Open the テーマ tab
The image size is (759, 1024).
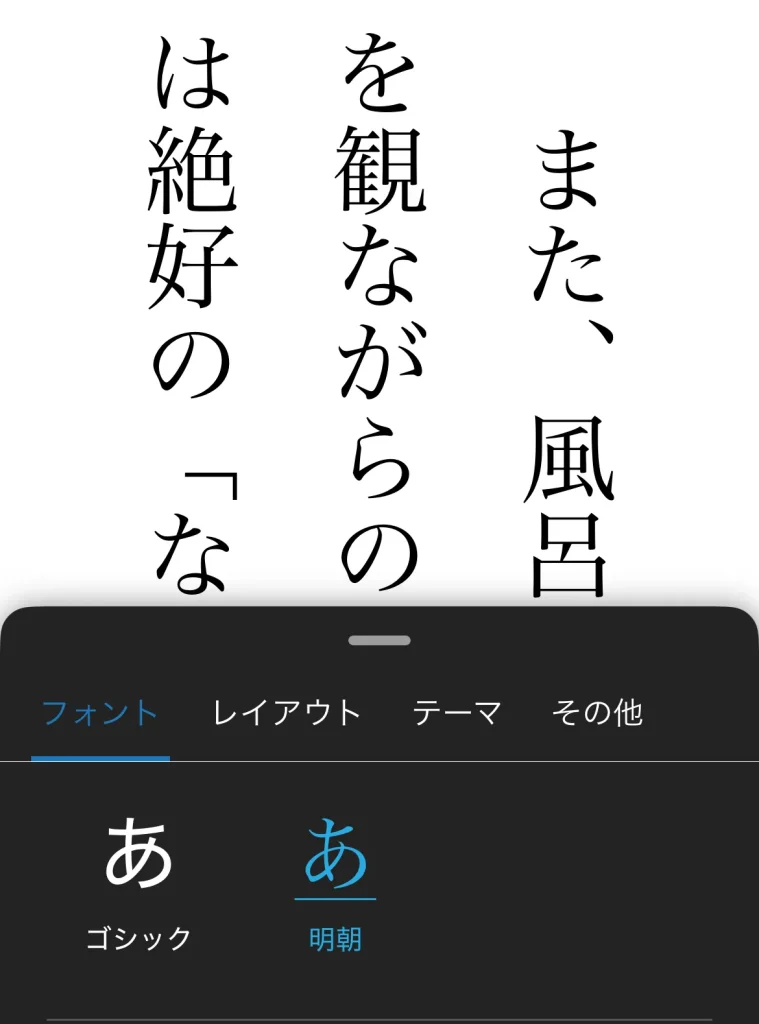click(x=458, y=712)
